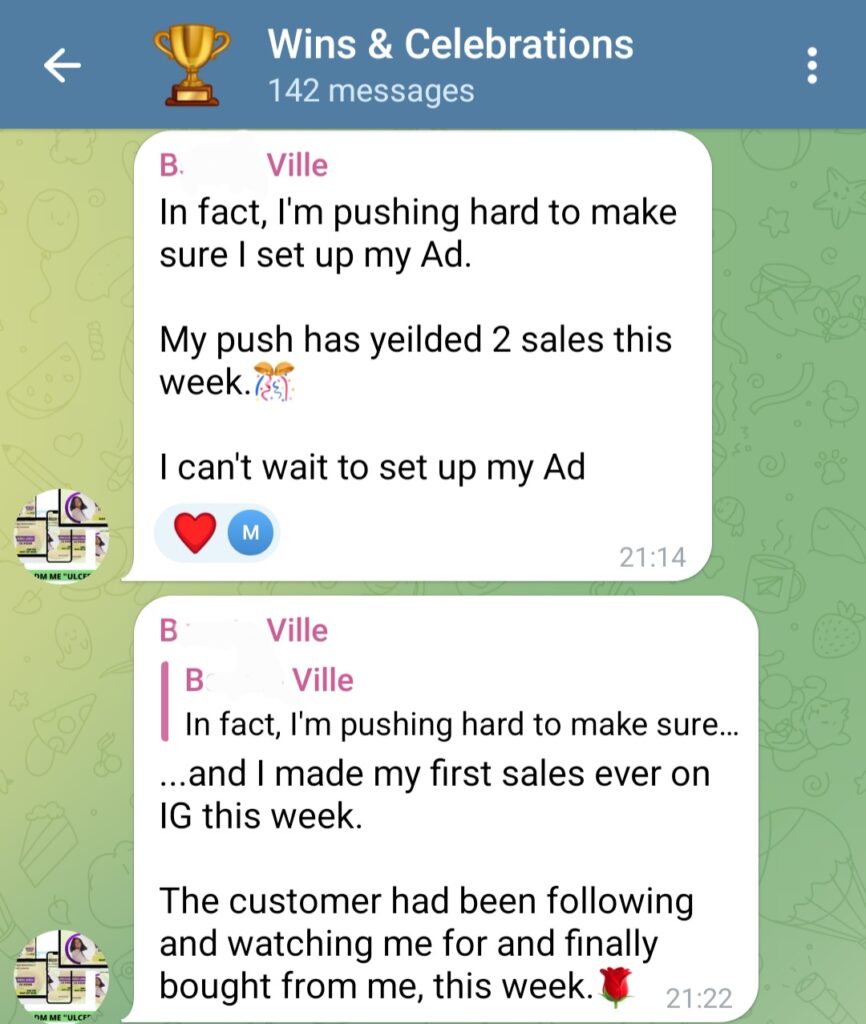Open sender avatar beside the 21:14 message

60,534
